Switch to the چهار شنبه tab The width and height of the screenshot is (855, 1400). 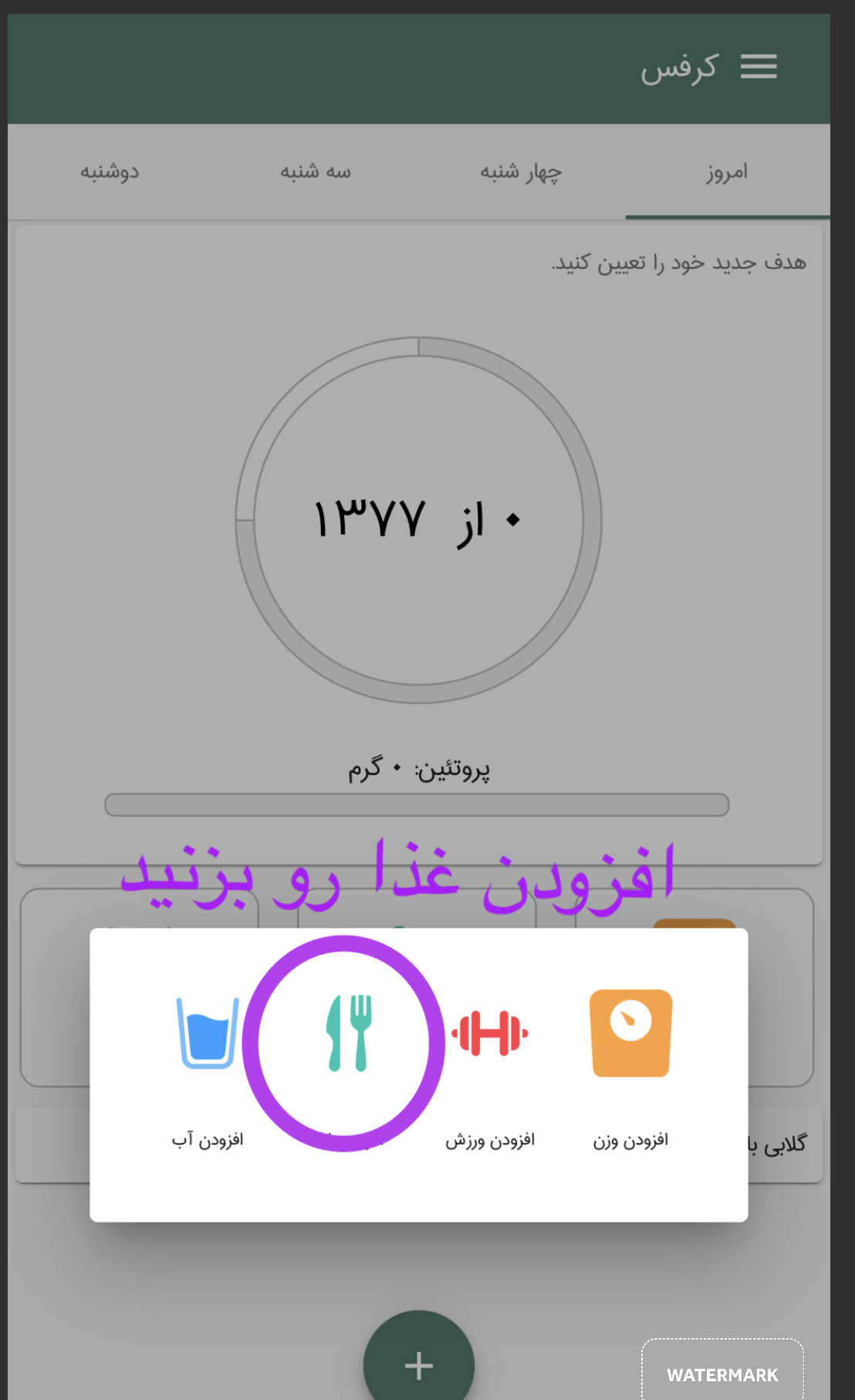click(x=521, y=171)
